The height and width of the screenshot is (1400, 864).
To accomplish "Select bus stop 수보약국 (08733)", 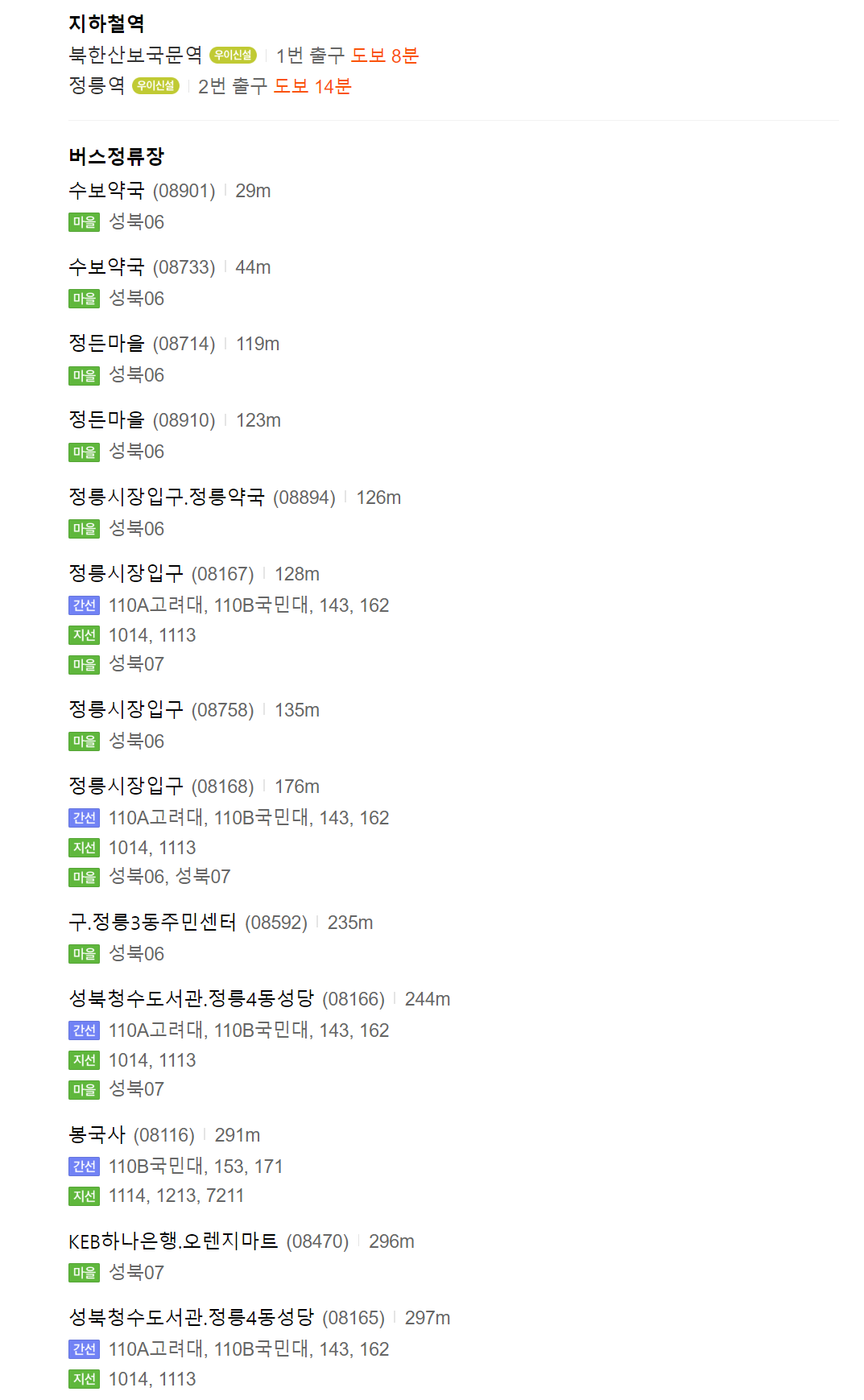I will point(106,267).
